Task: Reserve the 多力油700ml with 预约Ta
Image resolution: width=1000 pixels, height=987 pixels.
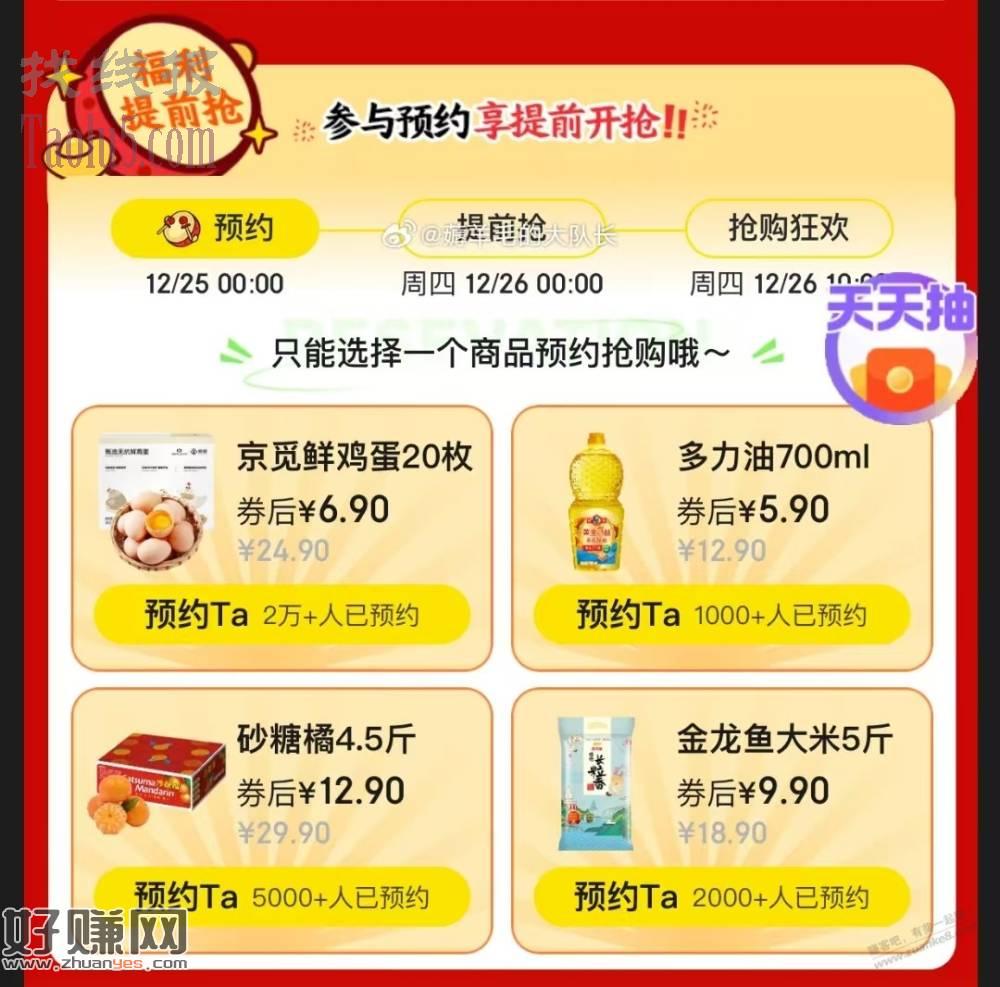Action: [721, 614]
